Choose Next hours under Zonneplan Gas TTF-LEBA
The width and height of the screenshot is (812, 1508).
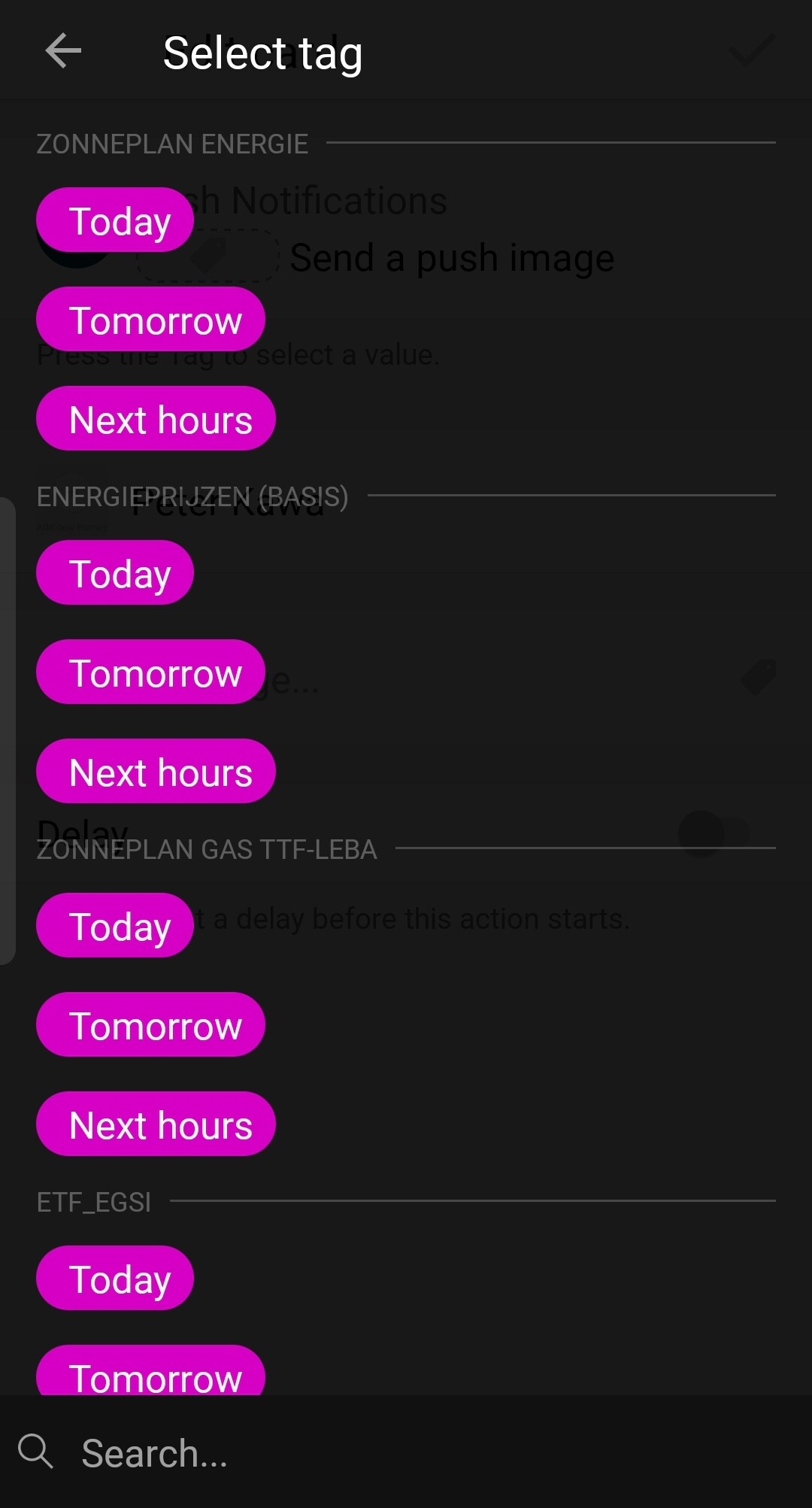156,1124
